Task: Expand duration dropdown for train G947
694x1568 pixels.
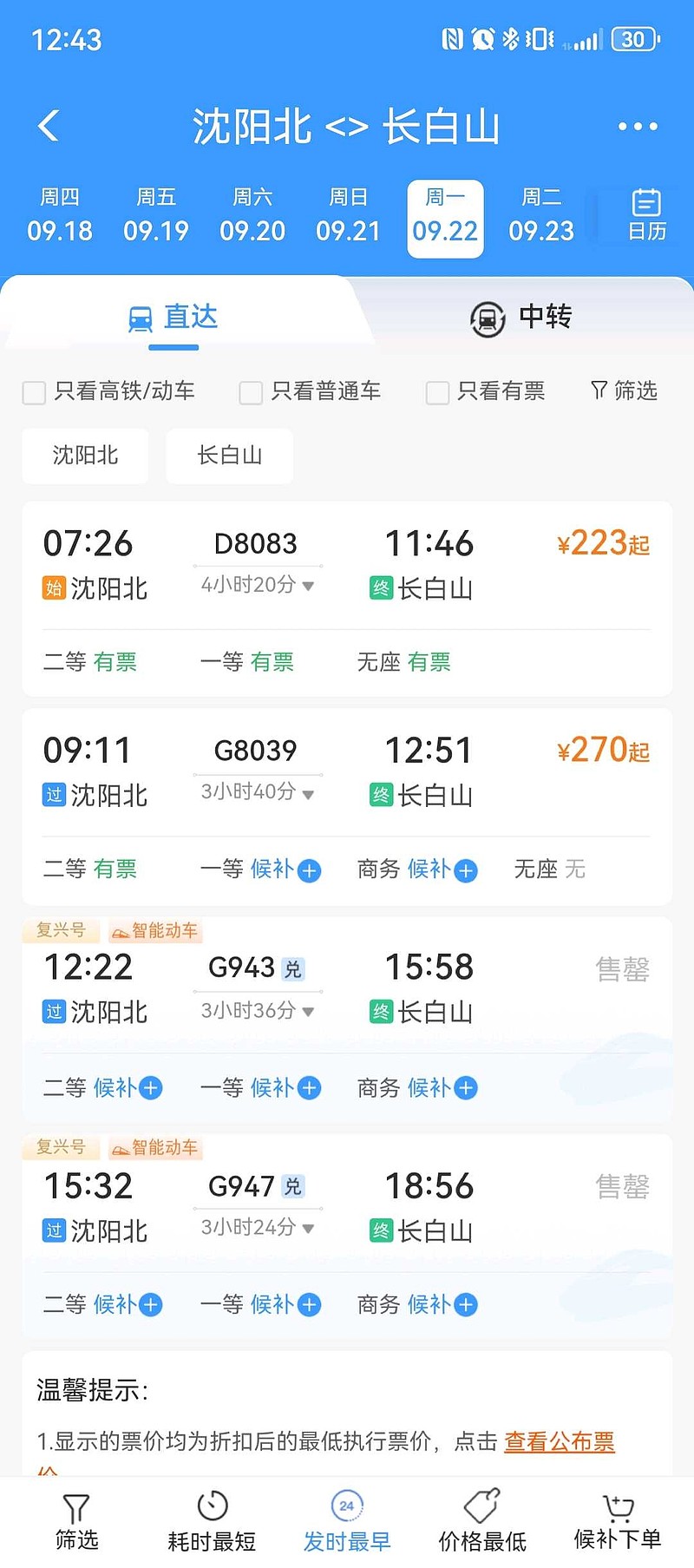Action: pos(309,1228)
